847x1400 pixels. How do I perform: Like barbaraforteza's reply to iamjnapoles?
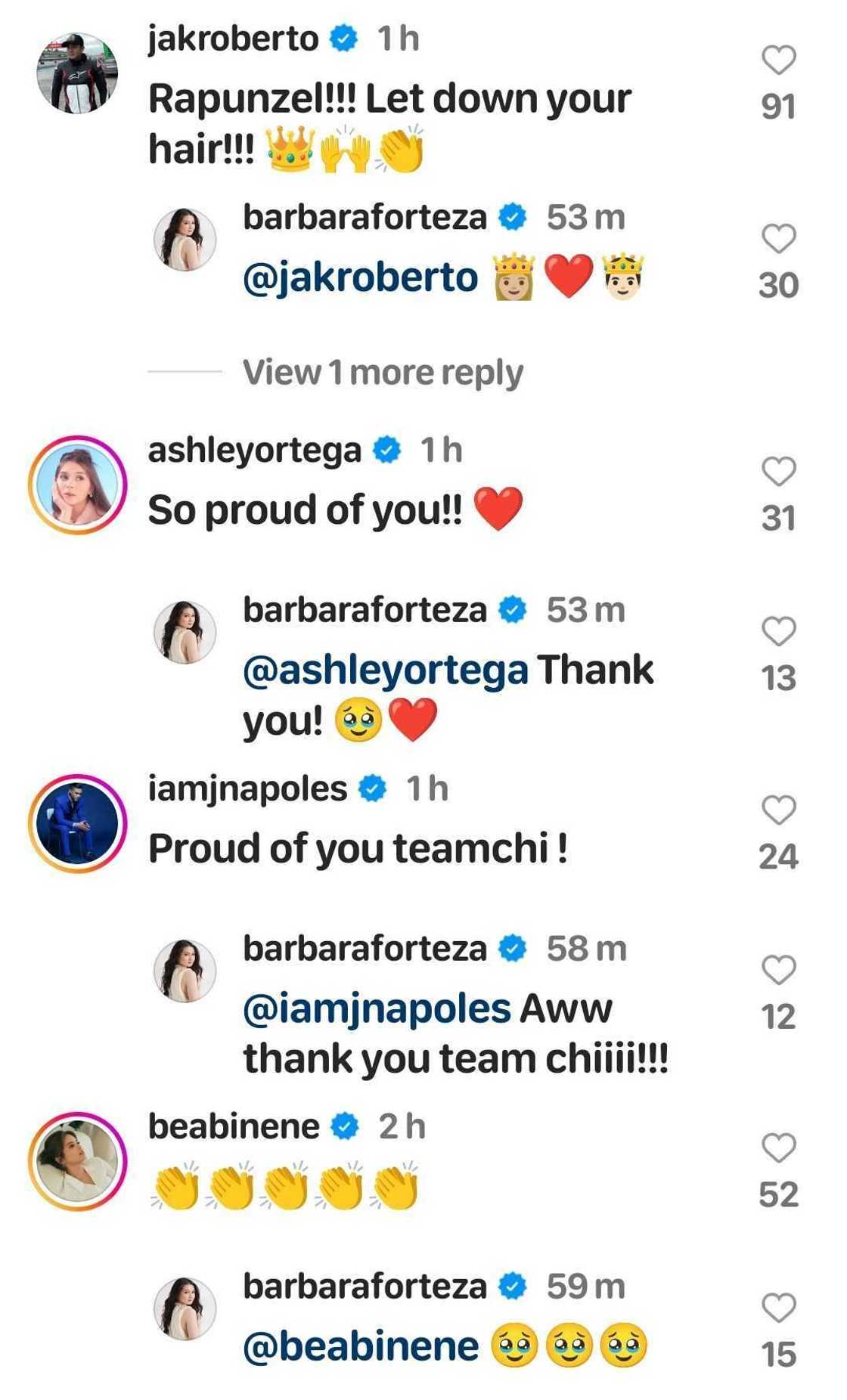coord(778,970)
